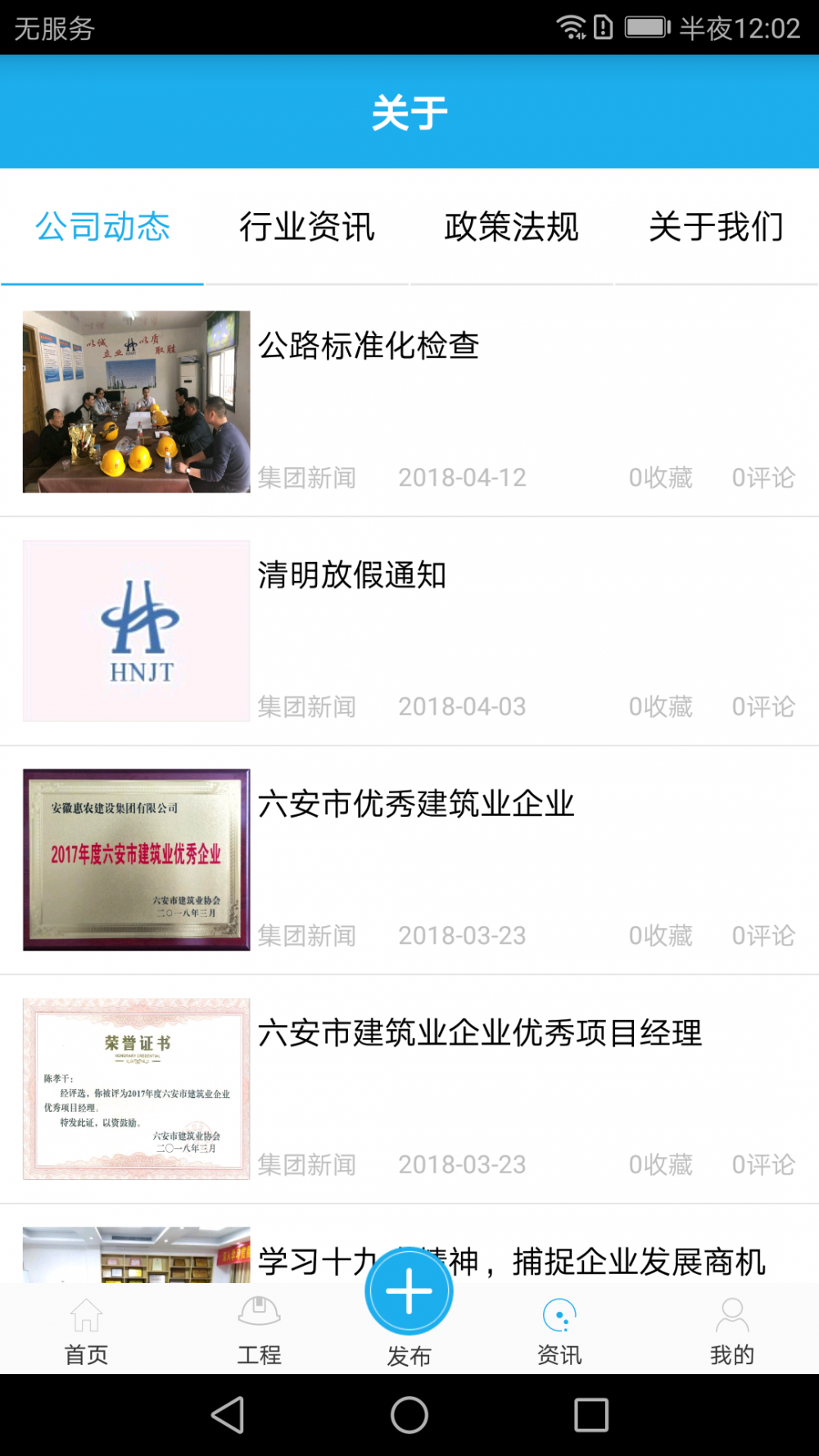Tap the system recent apps button
This screenshot has width=819, height=1456.
click(591, 1414)
